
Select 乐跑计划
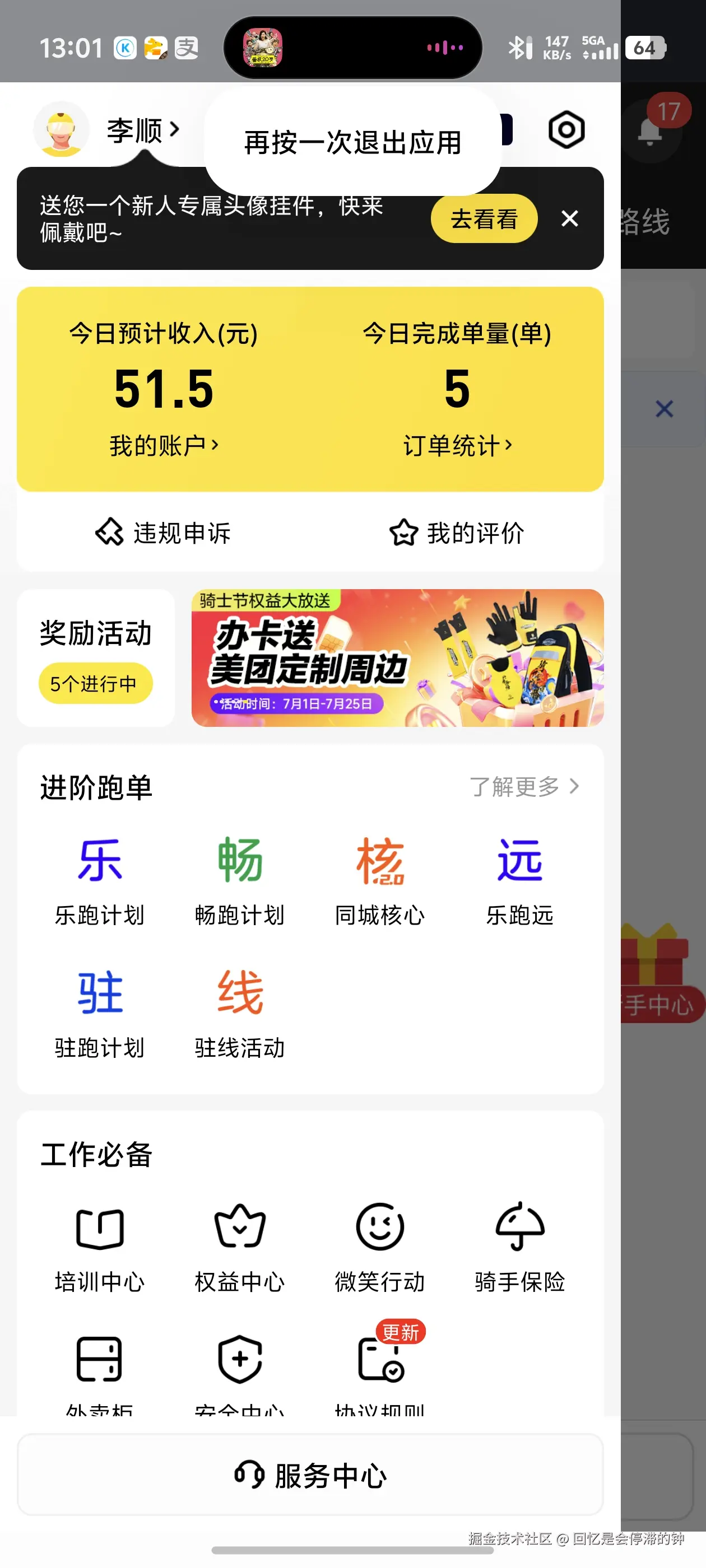[x=99, y=880]
